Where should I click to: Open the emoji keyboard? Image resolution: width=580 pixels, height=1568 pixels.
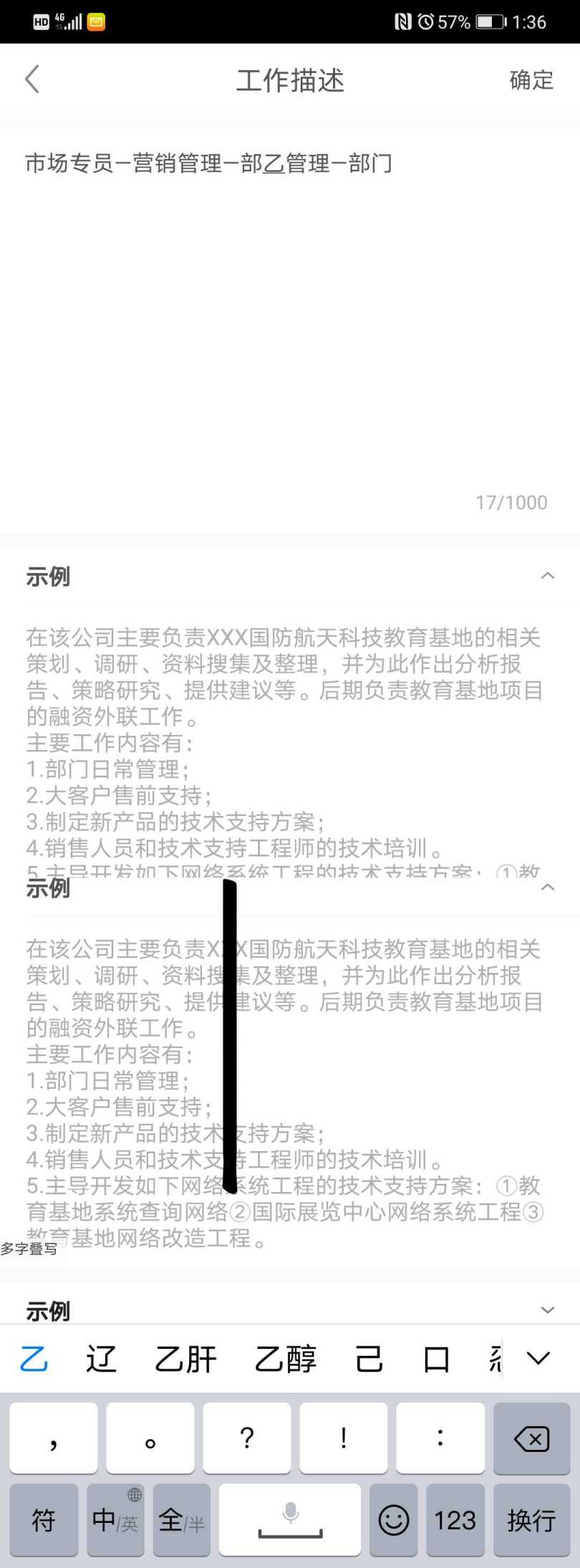click(x=393, y=1519)
